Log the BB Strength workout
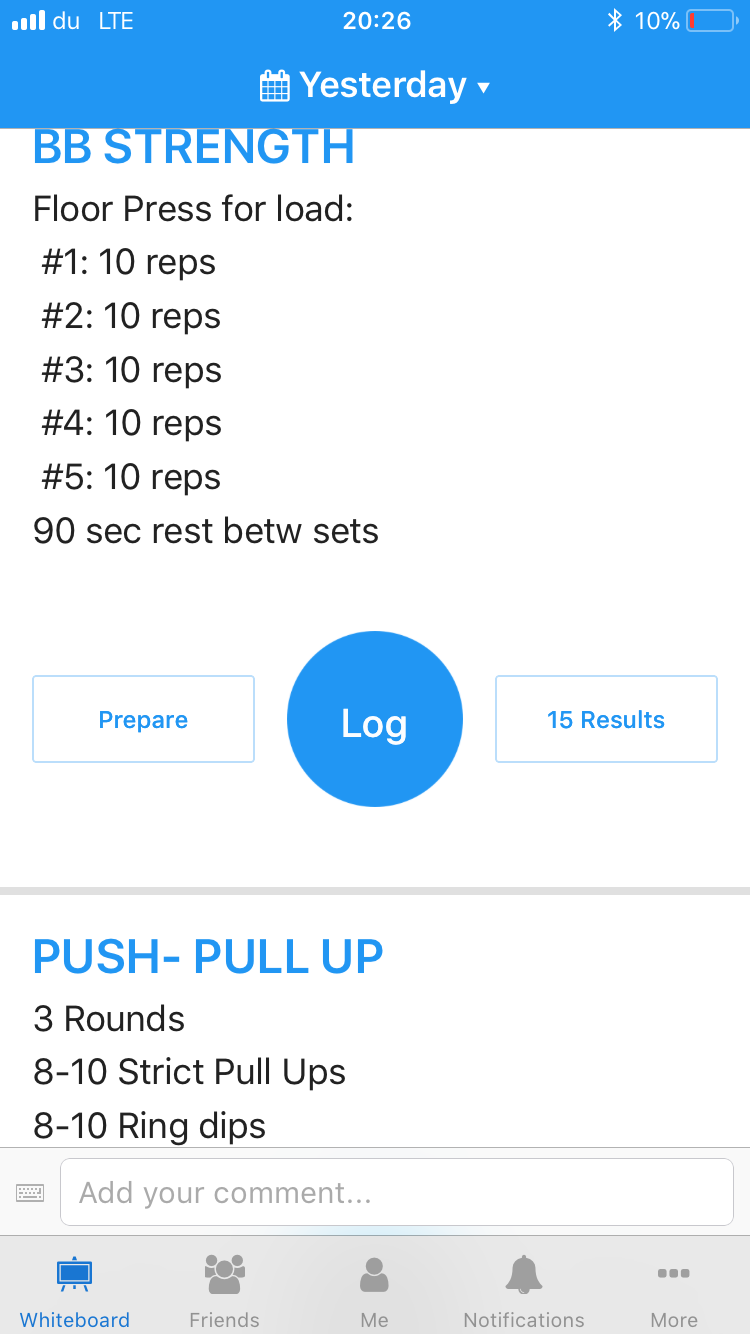Screen dimensions: 750x1334 (375, 719)
